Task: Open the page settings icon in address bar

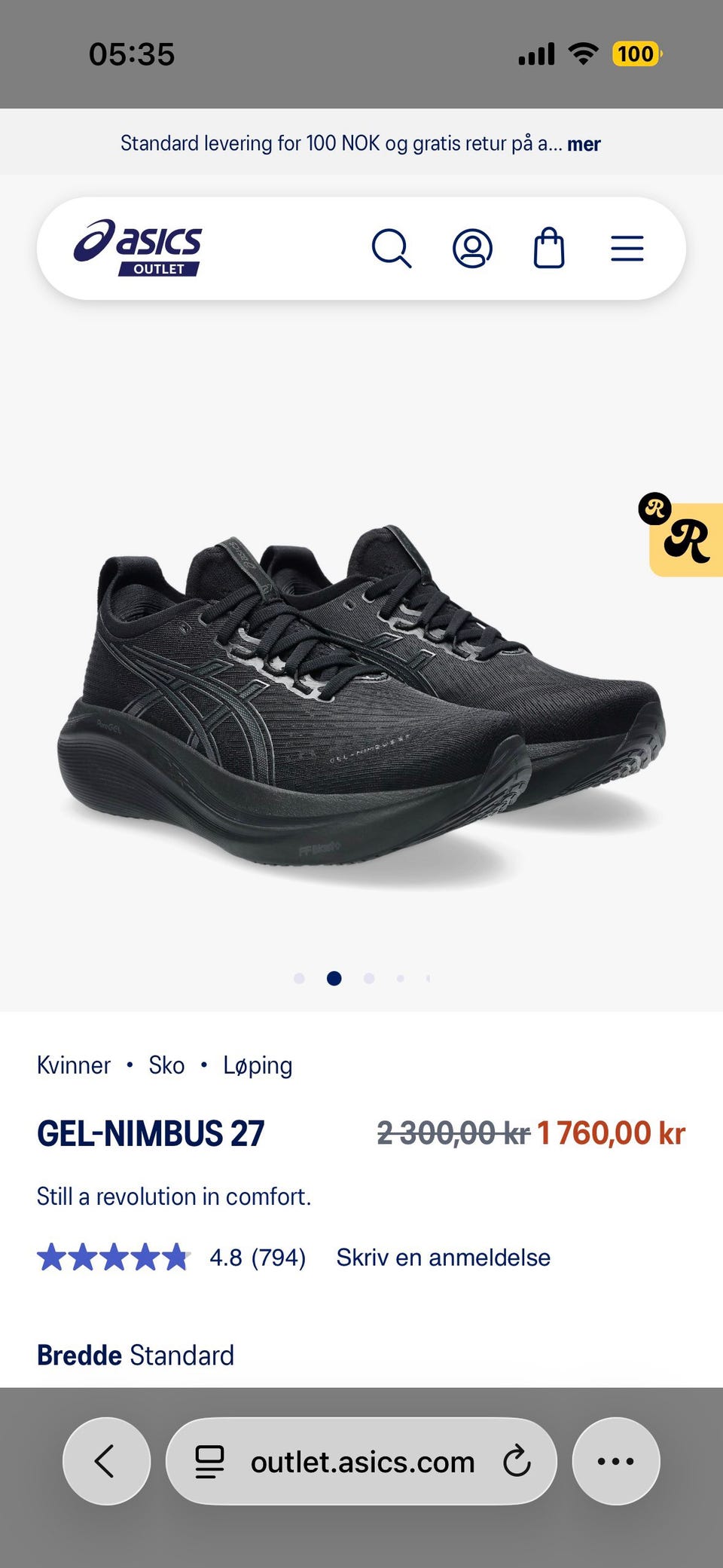Action: tap(209, 1462)
